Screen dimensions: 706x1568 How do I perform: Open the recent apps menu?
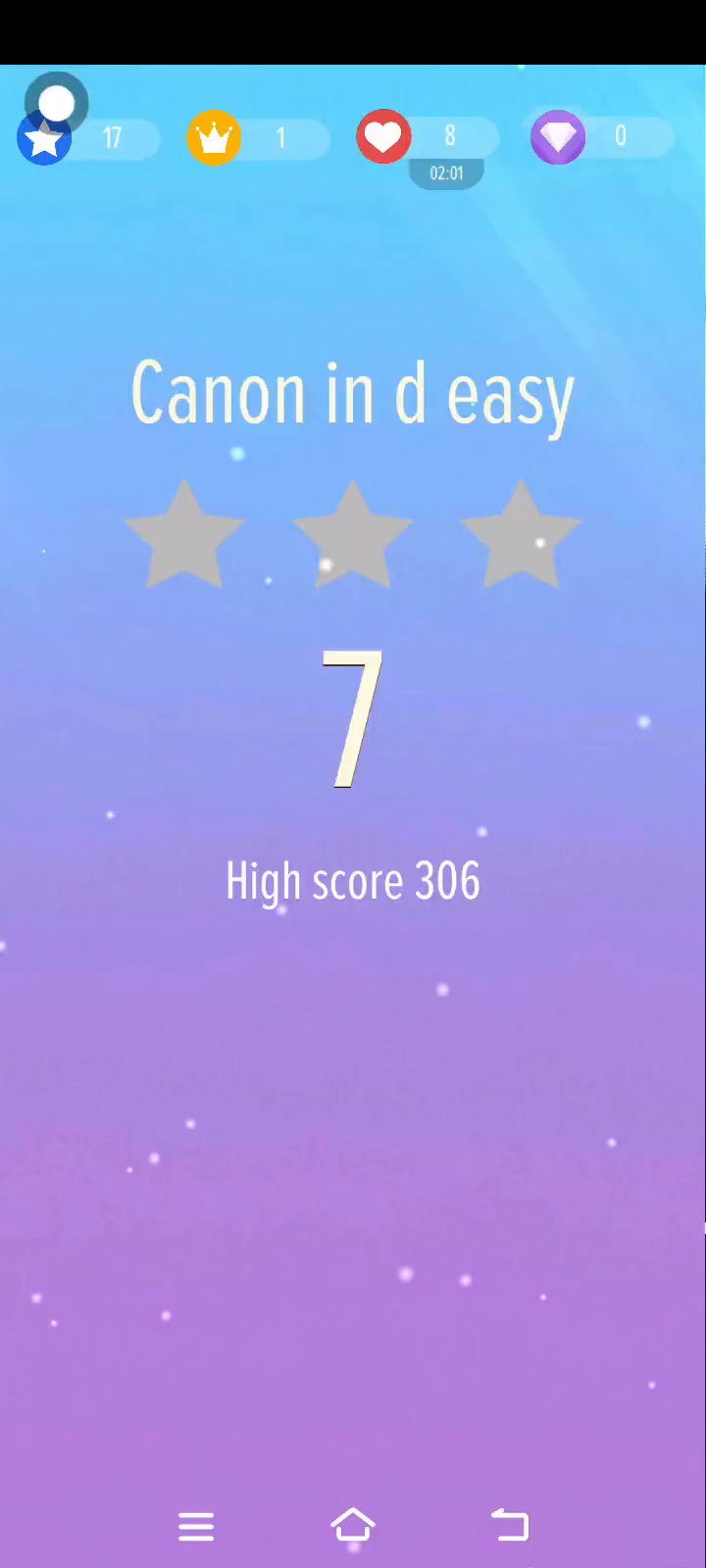pos(196,1526)
